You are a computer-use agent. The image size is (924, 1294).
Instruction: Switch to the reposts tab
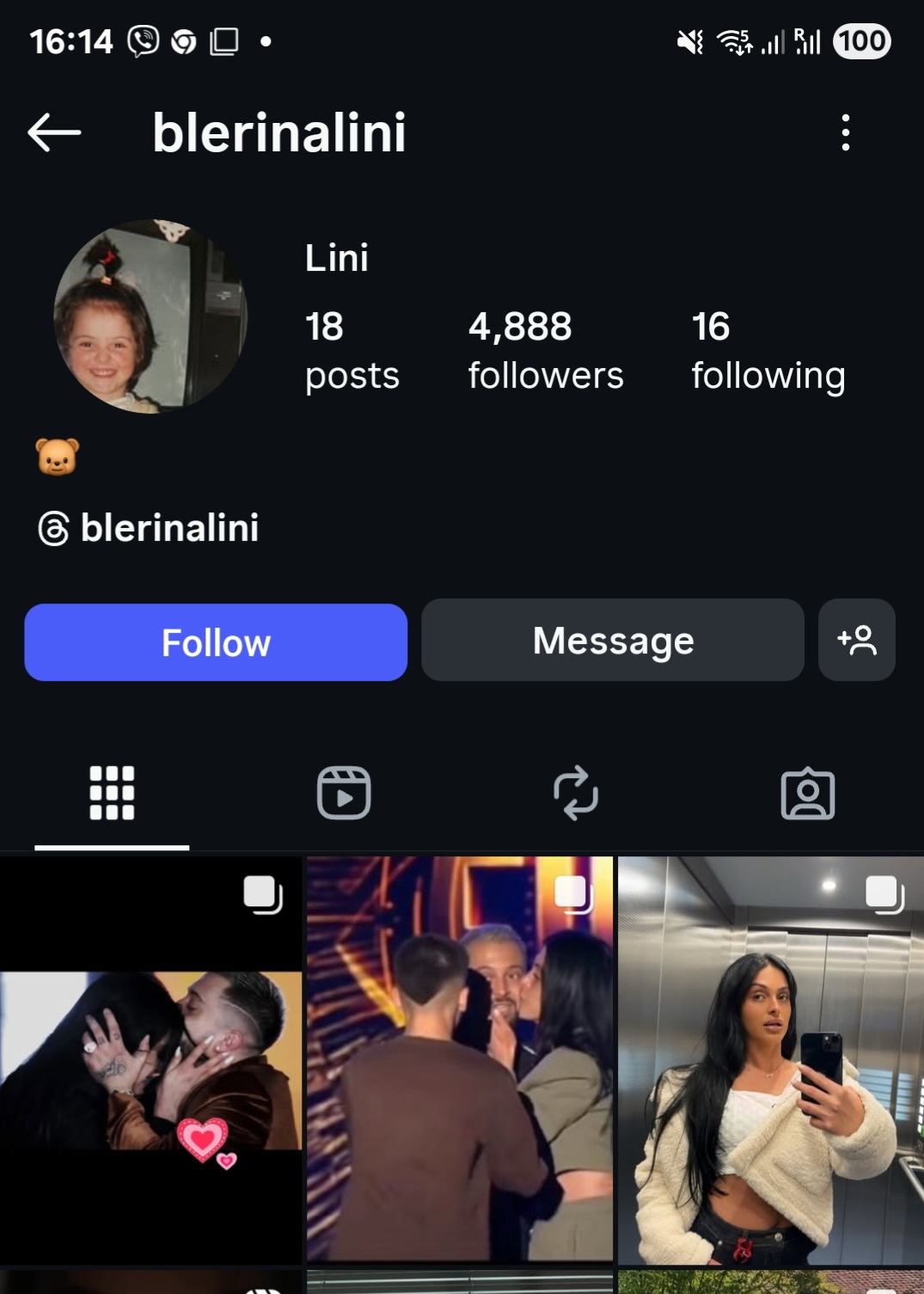click(x=575, y=793)
